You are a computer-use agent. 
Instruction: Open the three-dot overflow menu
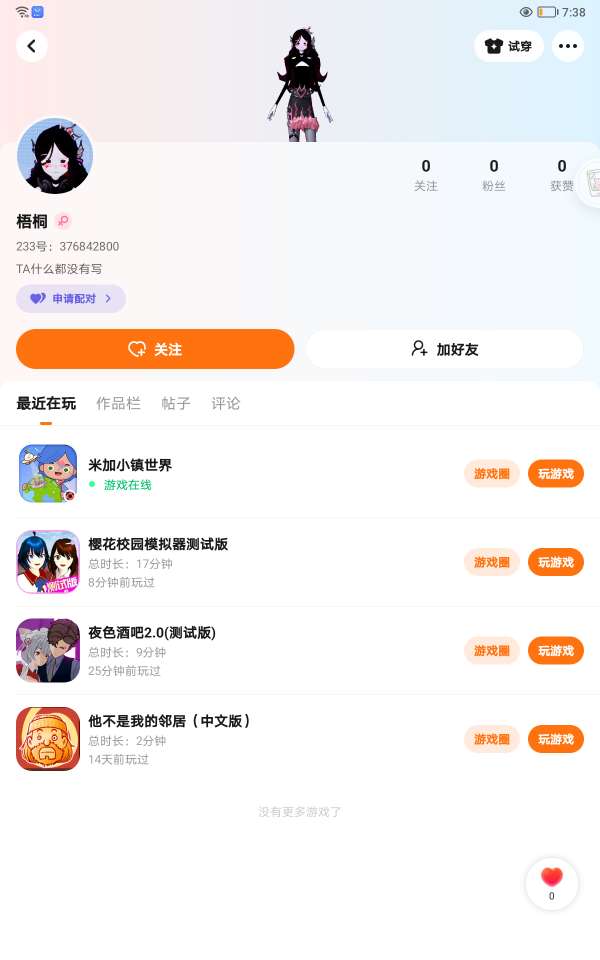click(x=568, y=46)
